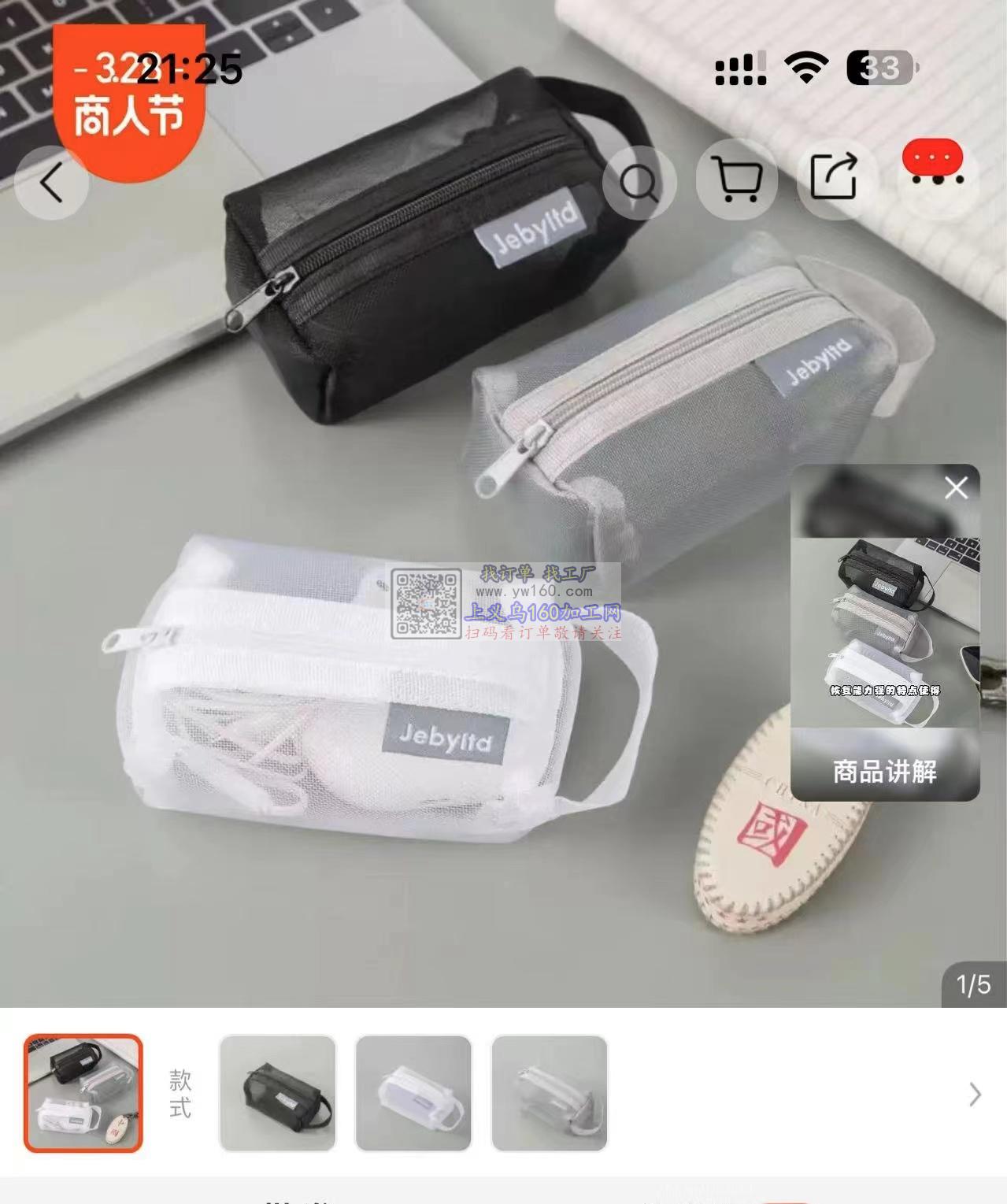The width and height of the screenshot is (1007, 1204).
Task: Select the gray bag style thumbnail
Action: click(550, 1094)
